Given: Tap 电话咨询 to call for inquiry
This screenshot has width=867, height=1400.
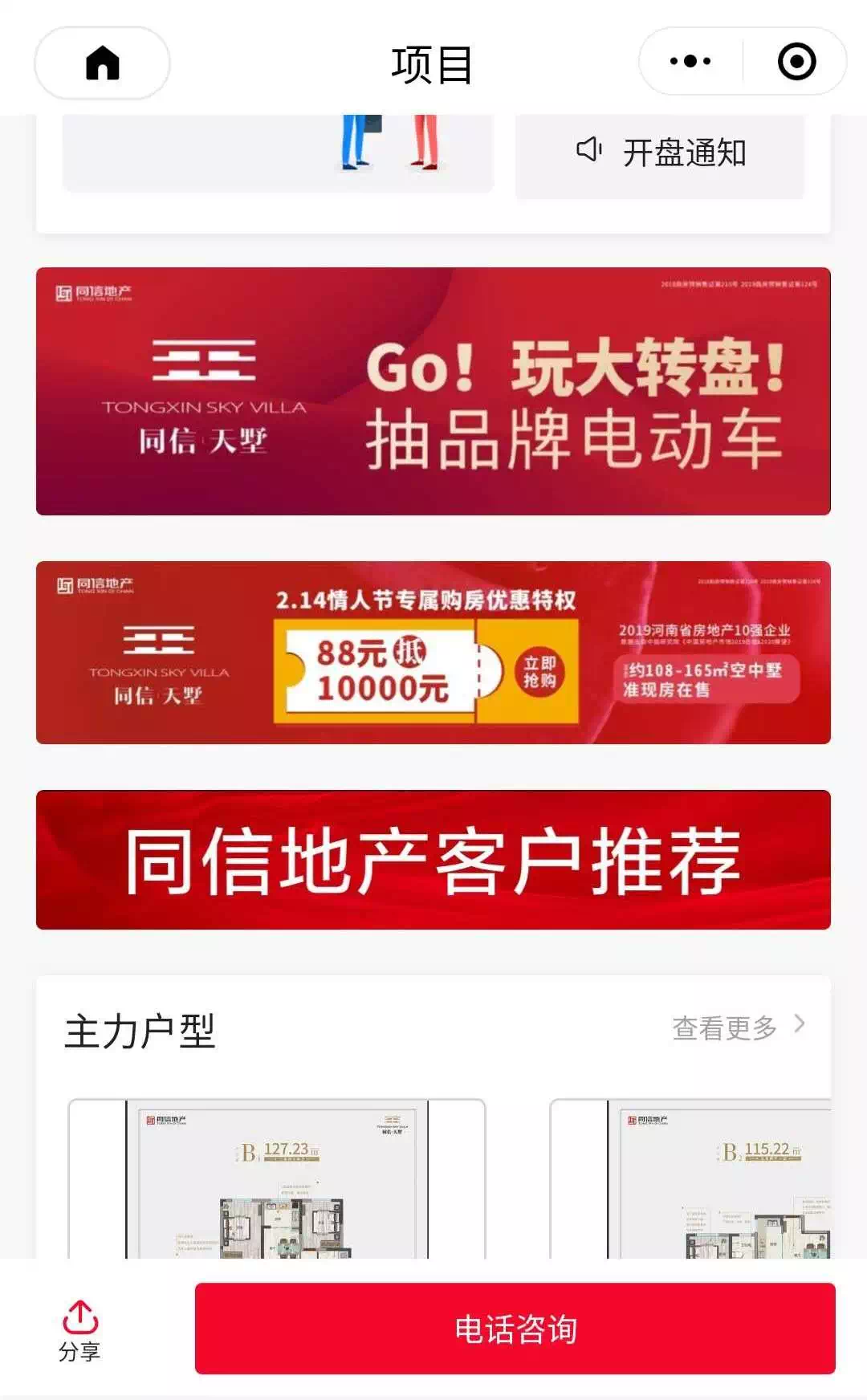Looking at the screenshot, I should tap(515, 1329).
